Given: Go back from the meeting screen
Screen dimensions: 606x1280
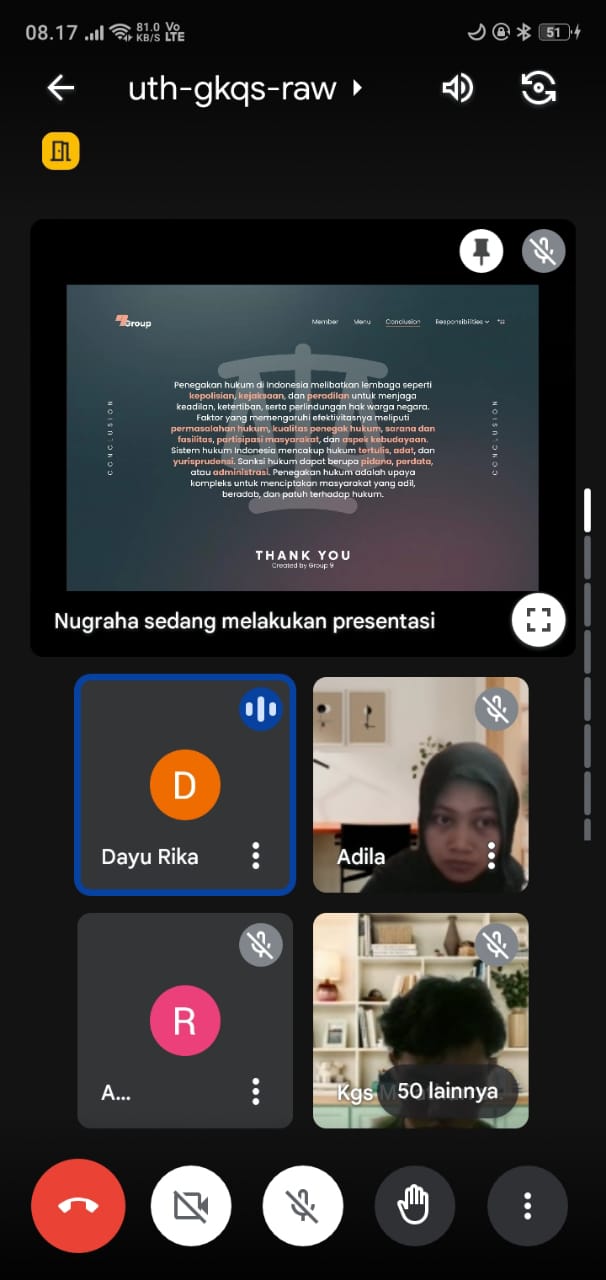Looking at the screenshot, I should [61, 88].
